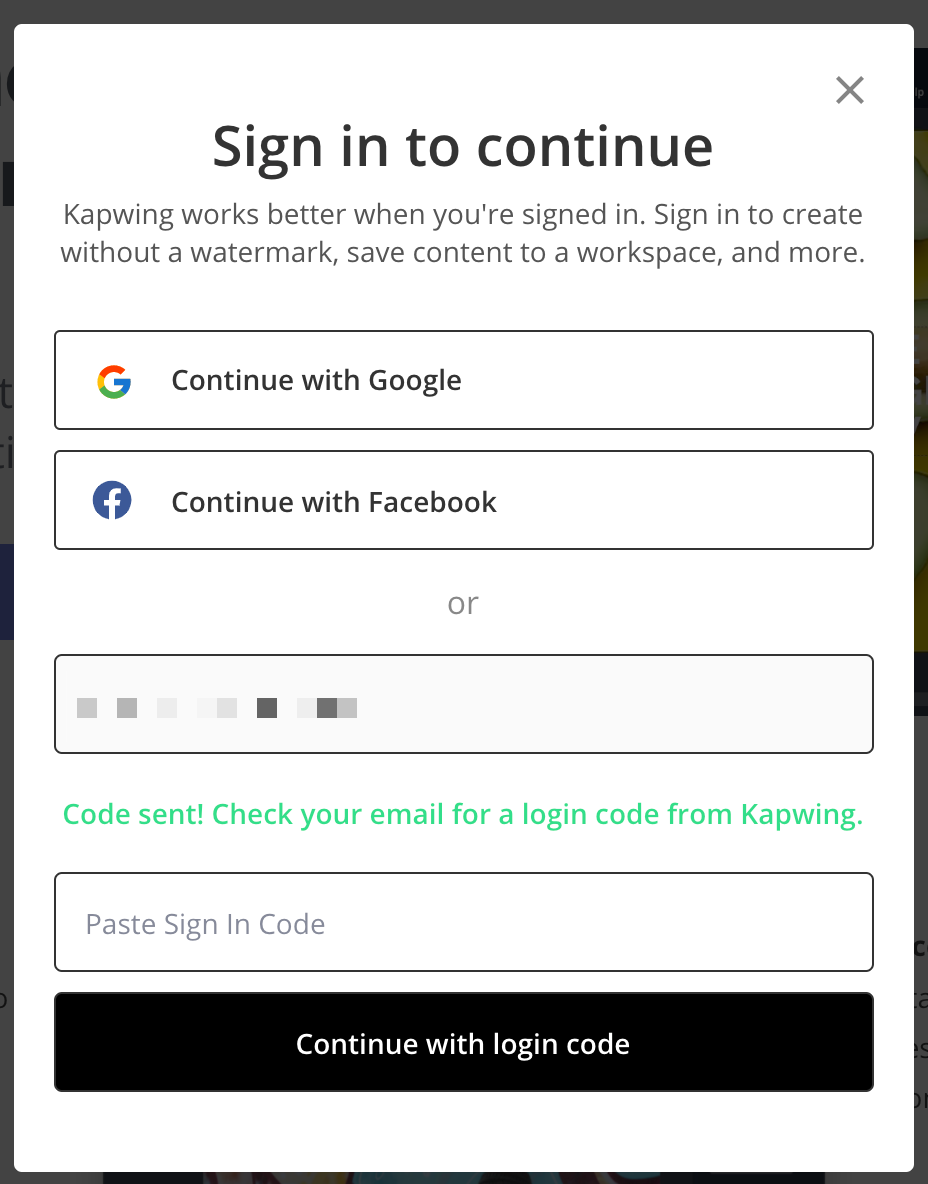
Task: Continue with Facebook sign in
Action: click(463, 500)
